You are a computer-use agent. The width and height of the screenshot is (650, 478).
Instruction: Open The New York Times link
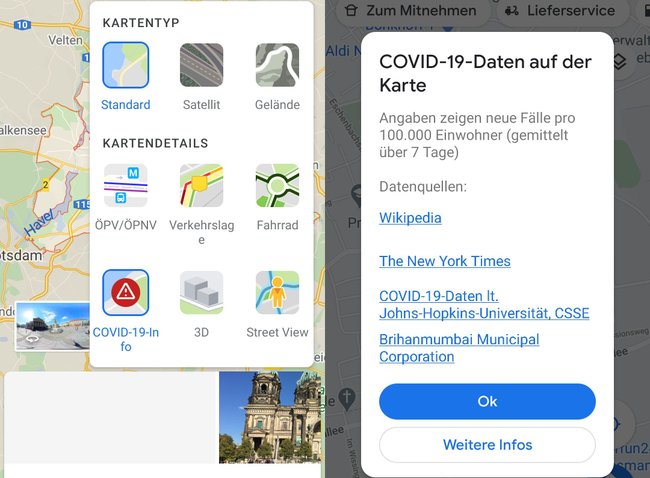444,261
